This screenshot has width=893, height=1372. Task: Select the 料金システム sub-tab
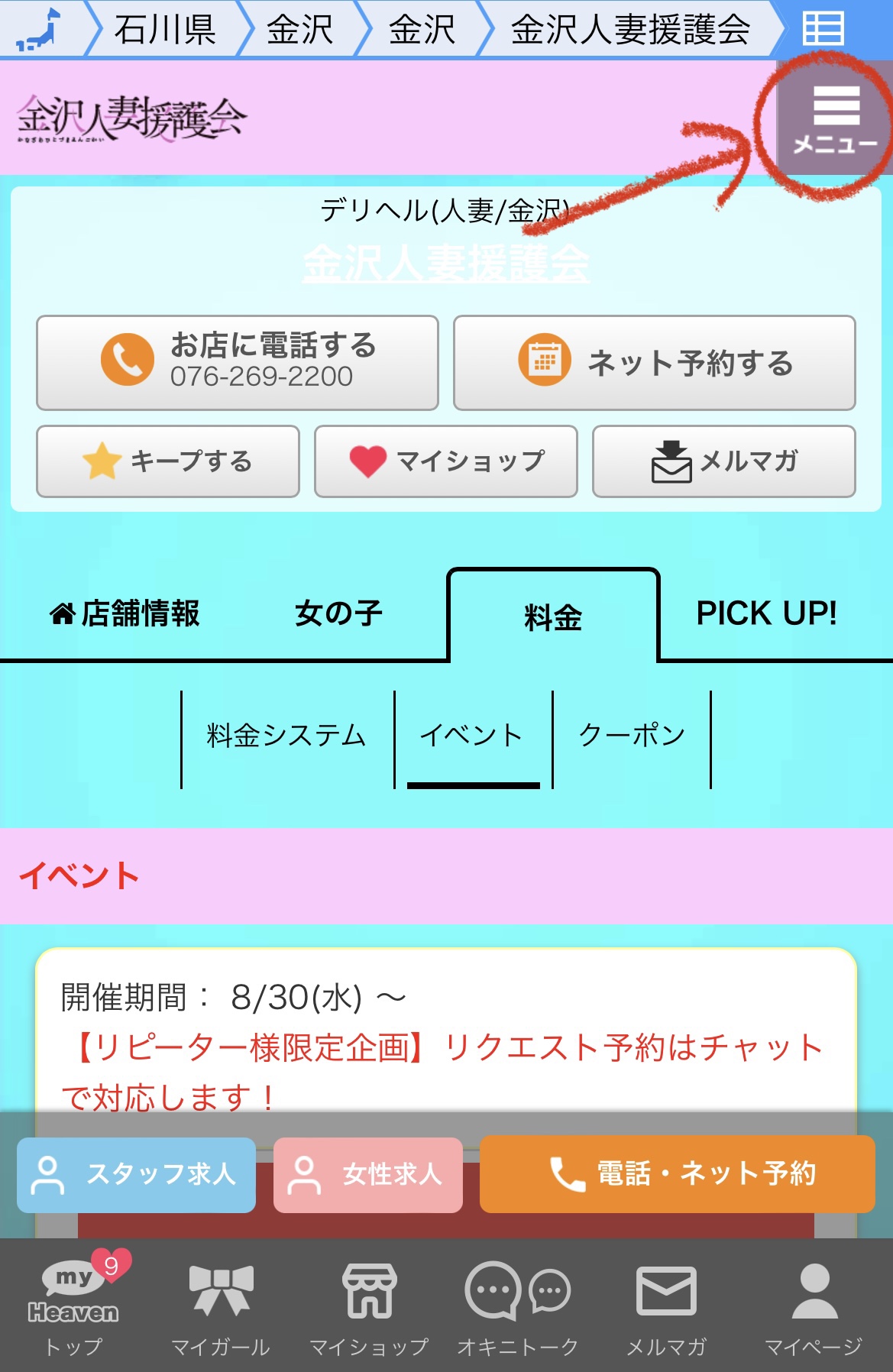(x=287, y=736)
